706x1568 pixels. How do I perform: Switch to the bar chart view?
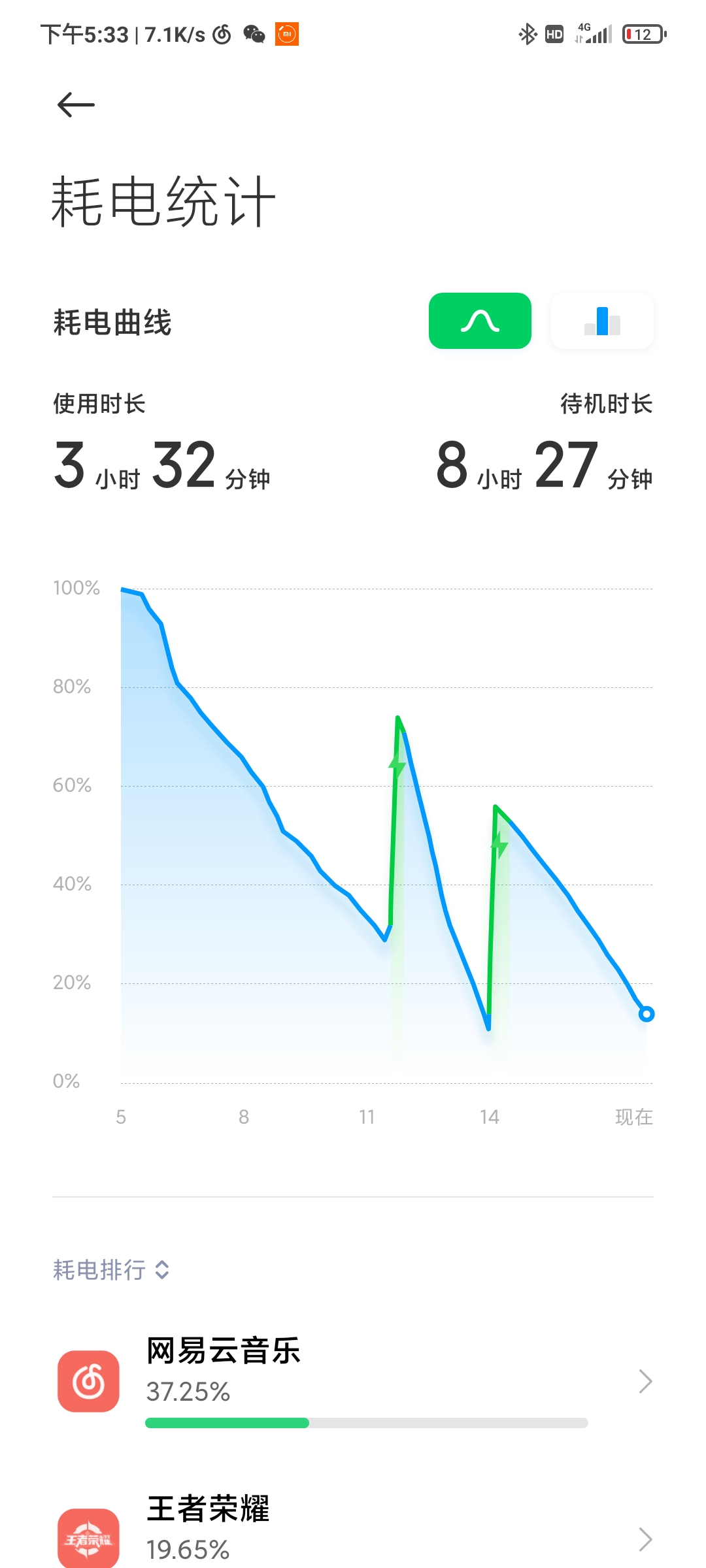click(x=602, y=321)
